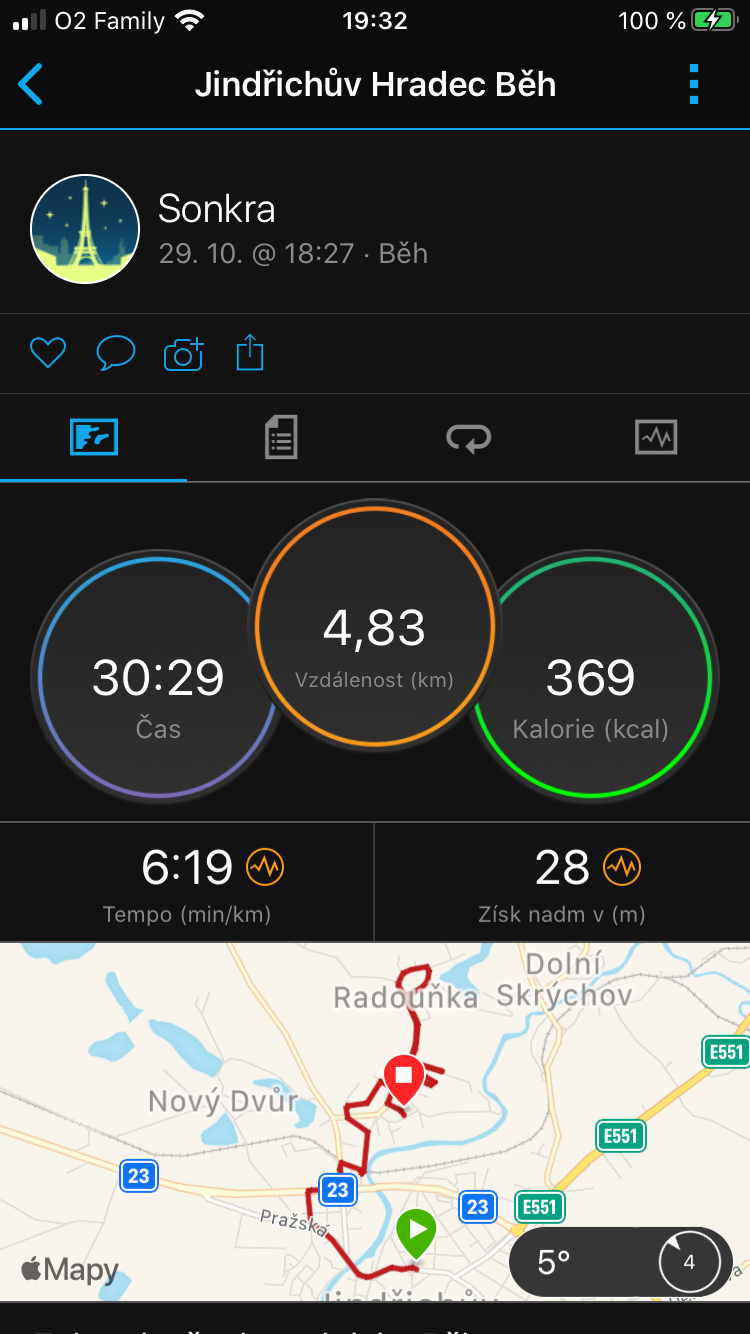Go back using the top-left arrow
This screenshot has height=1334, width=750.
click(x=31, y=85)
